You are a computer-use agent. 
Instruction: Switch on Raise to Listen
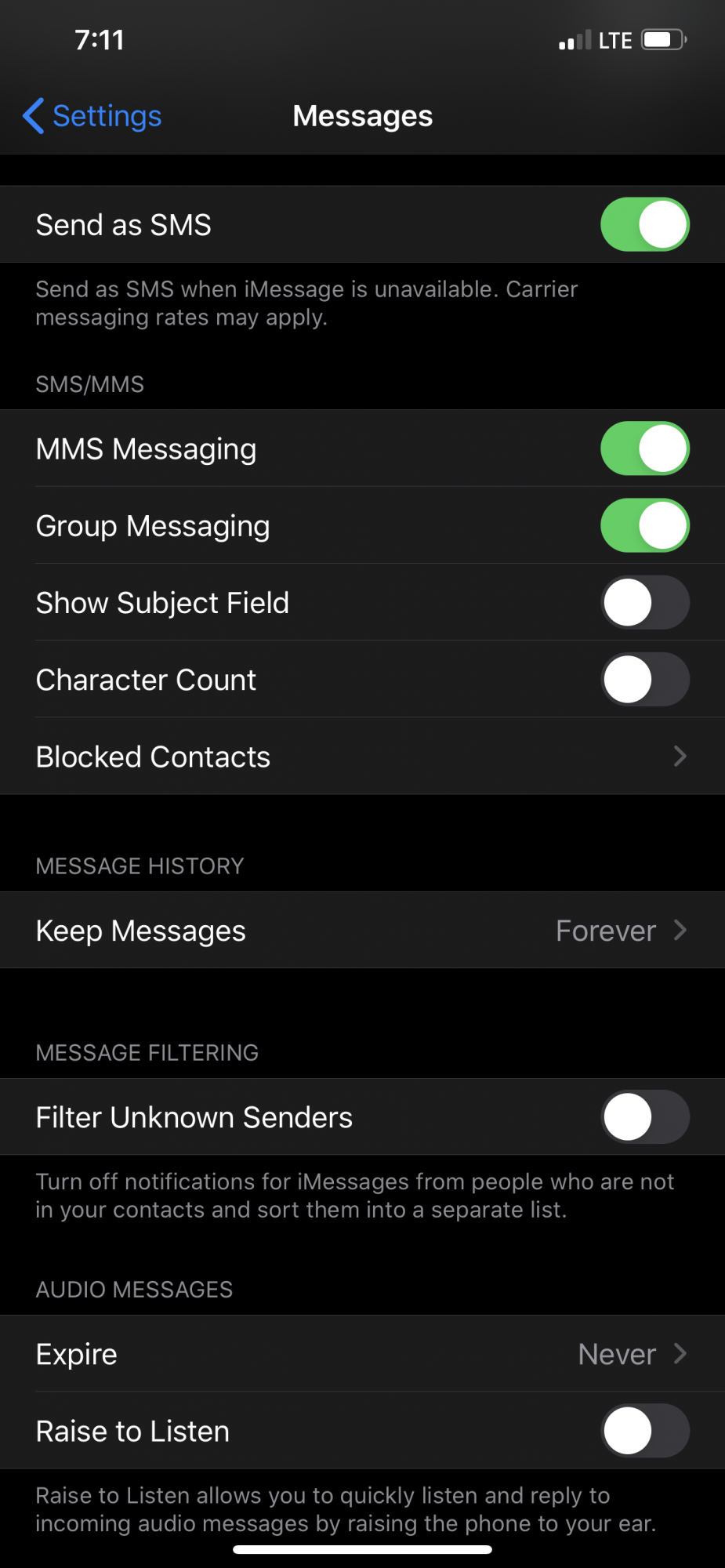[645, 1430]
